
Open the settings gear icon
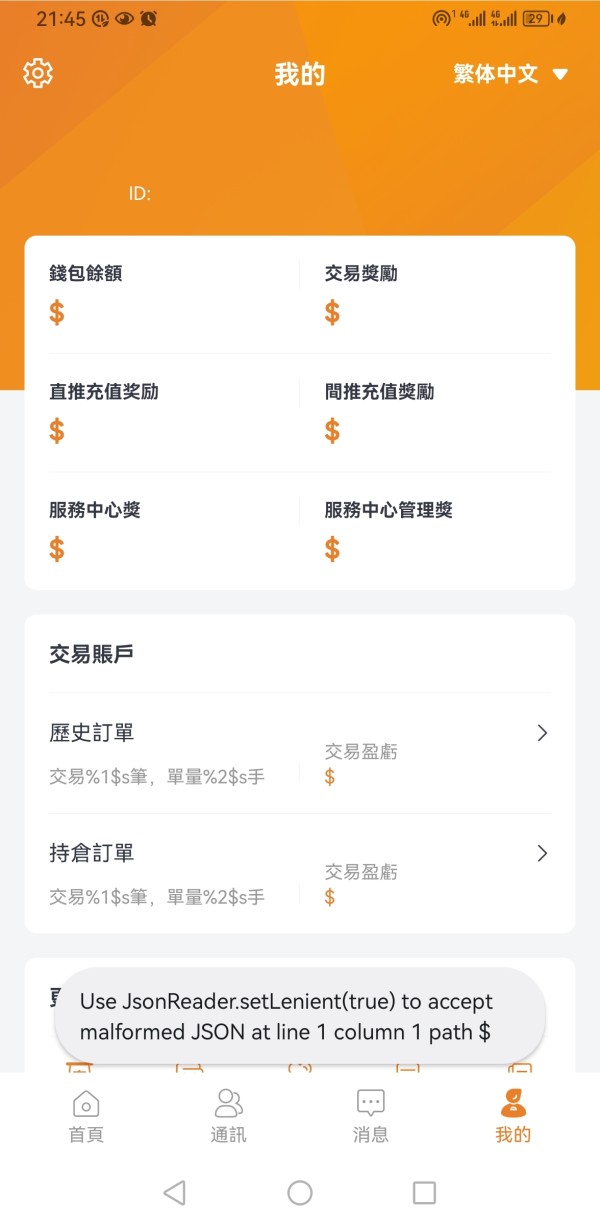coord(38,73)
